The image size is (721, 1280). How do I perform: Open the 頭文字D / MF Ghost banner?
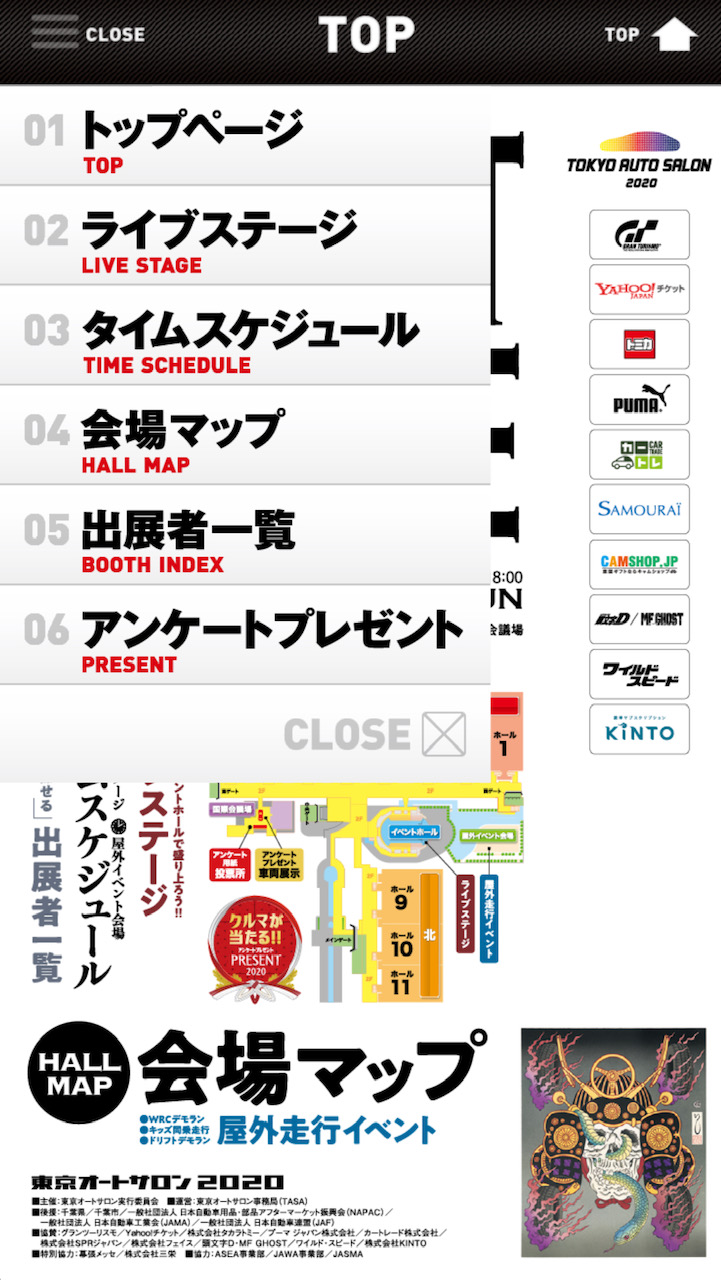pyautogui.click(x=639, y=619)
